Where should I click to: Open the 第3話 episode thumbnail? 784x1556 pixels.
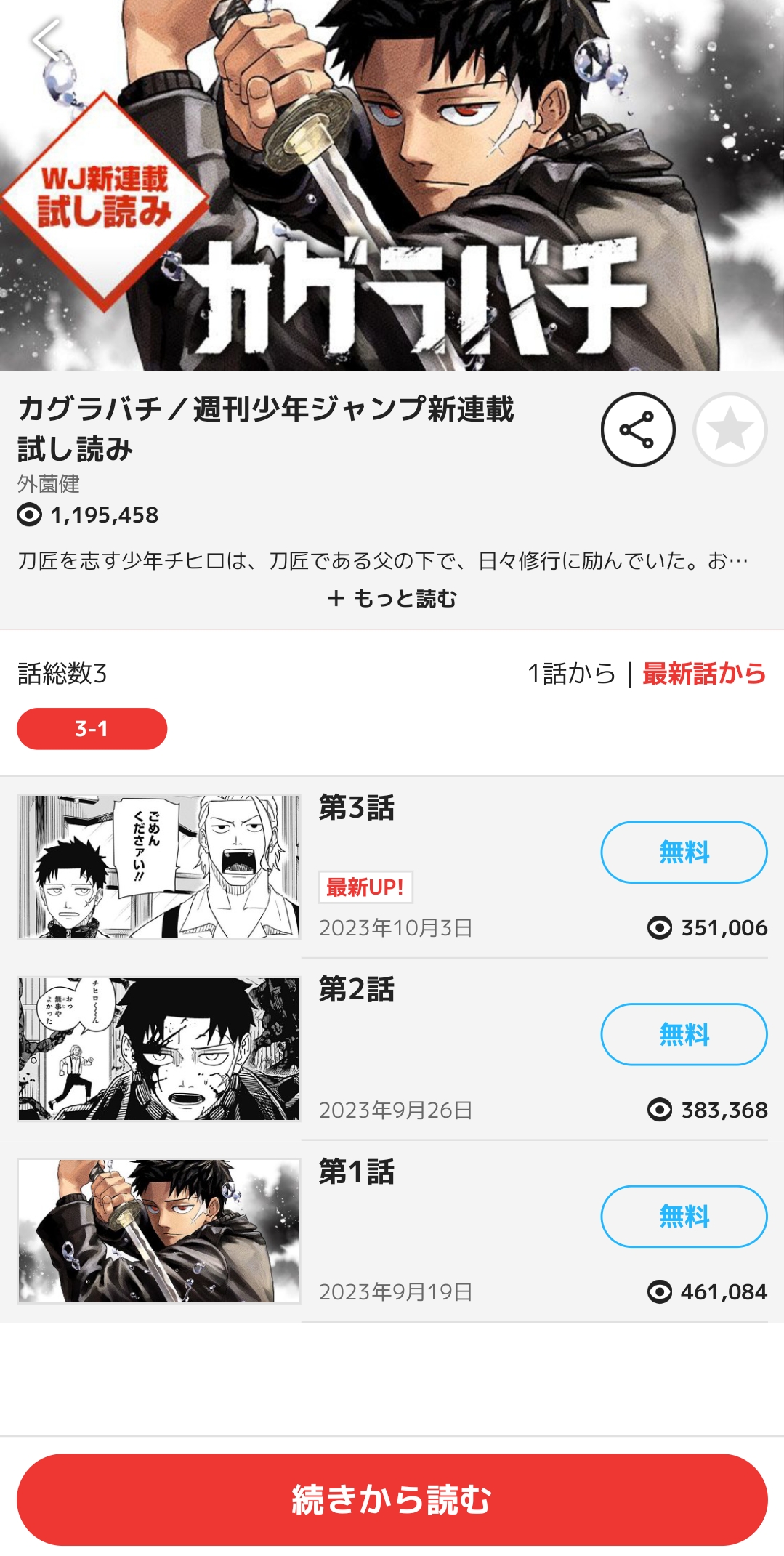click(159, 867)
